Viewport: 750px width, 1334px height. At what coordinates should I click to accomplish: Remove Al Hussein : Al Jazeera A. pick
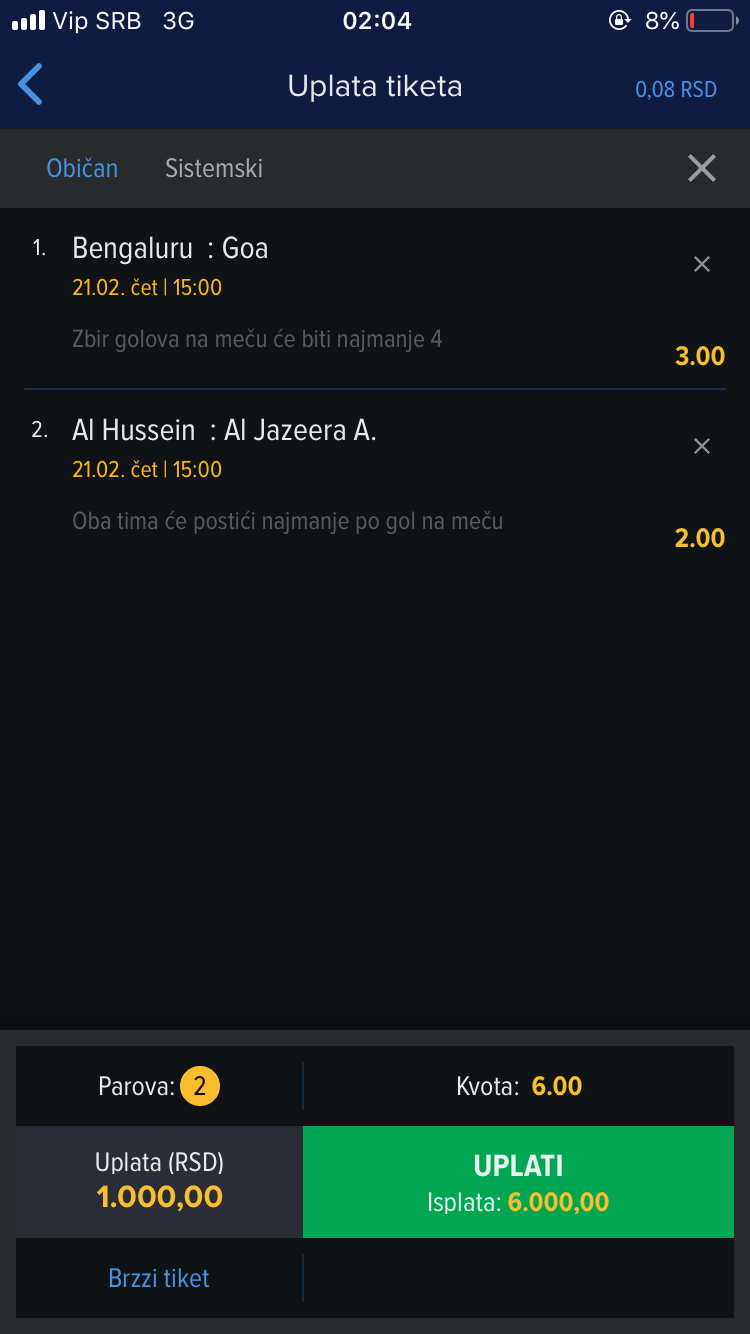pyautogui.click(x=702, y=446)
